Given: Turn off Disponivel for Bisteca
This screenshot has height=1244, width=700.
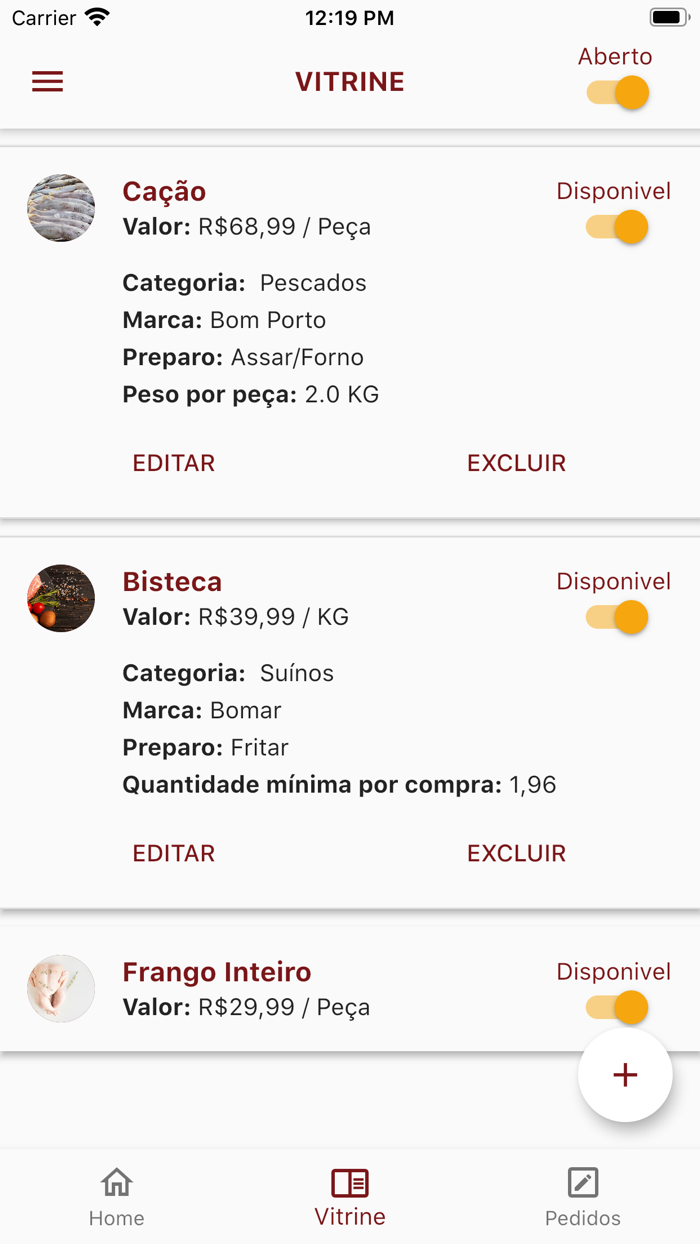Looking at the screenshot, I should [x=618, y=617].
